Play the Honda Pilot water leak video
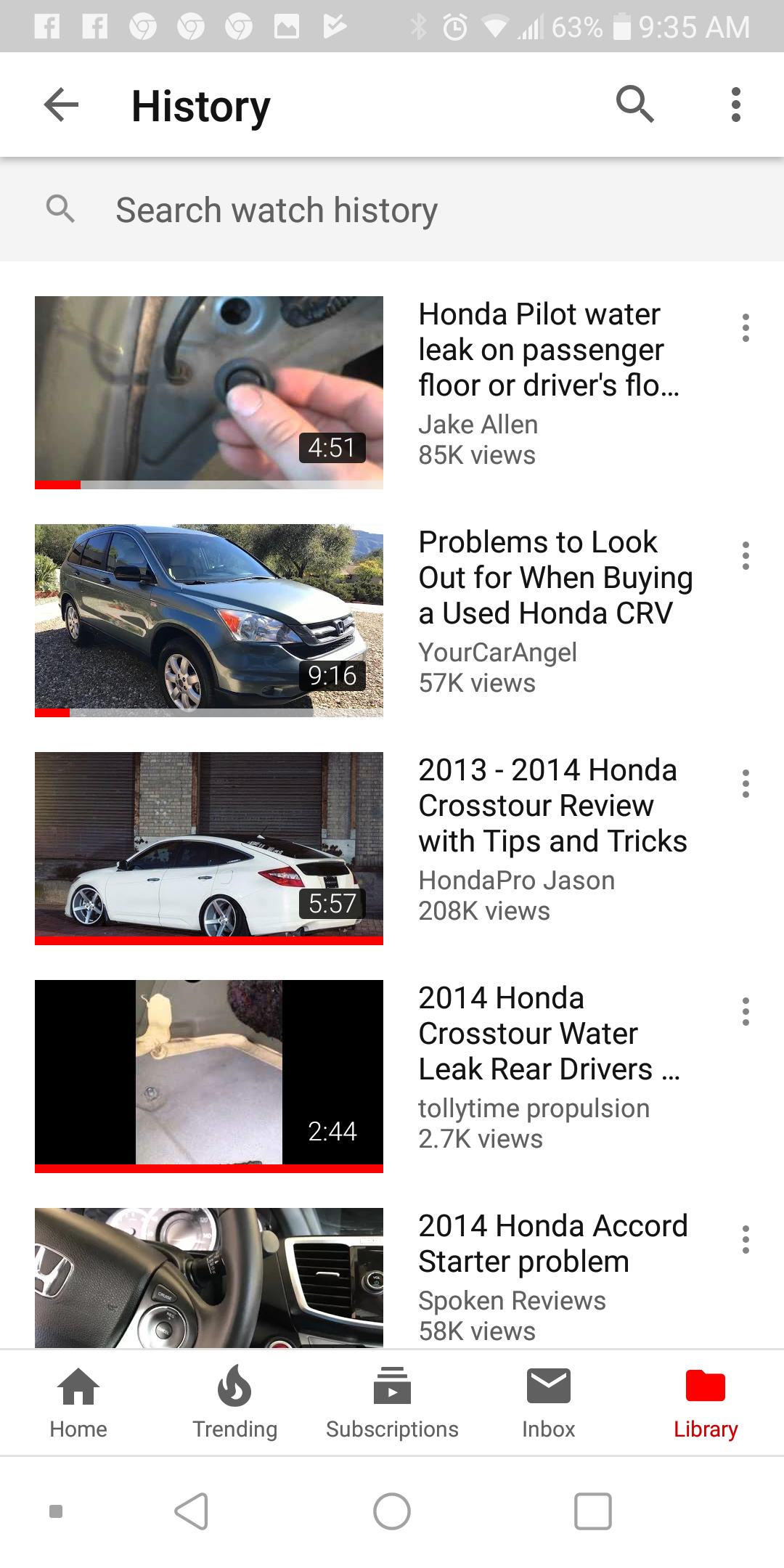Image resolution: width=784 pixels, height=1568 pixels. (209, 392)
